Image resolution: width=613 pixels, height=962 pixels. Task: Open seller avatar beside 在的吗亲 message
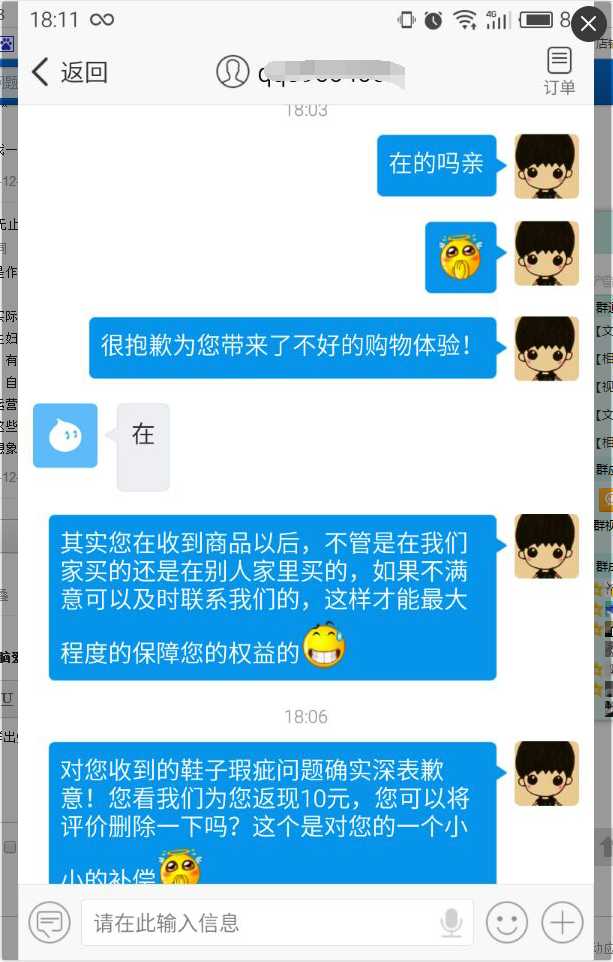pyautogui.click(x=546, y=166)
